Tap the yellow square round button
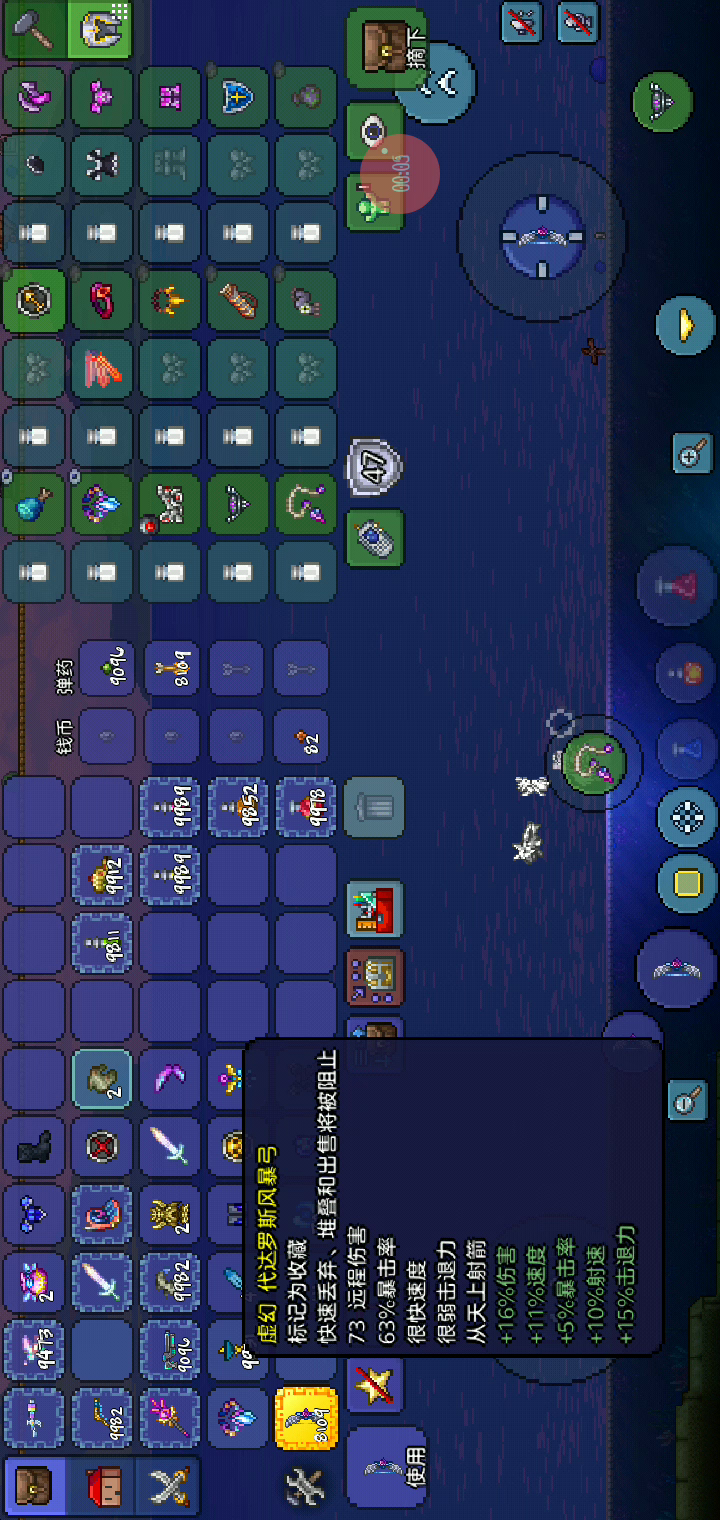 687,883
